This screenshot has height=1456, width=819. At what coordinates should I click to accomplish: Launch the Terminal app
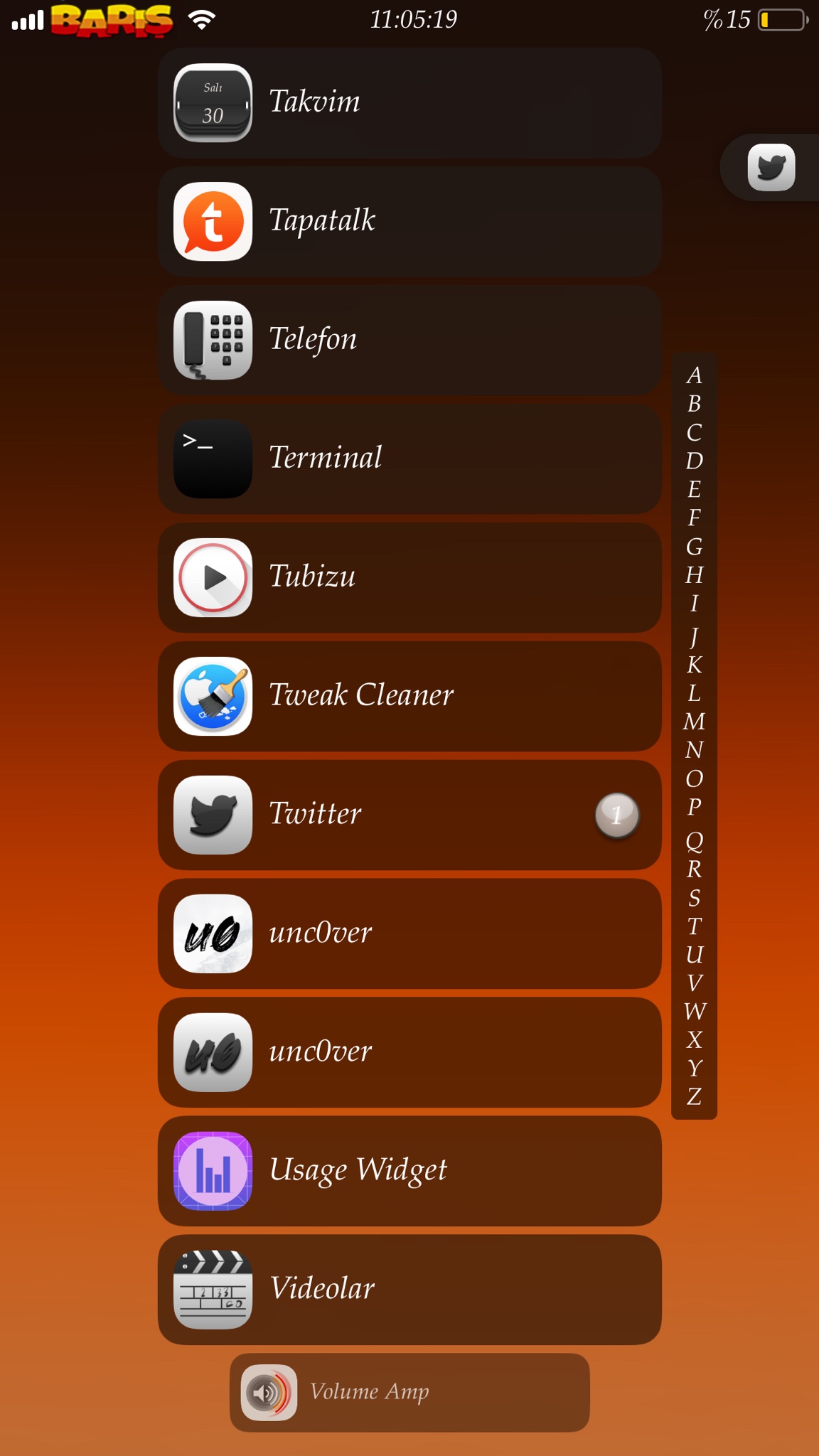(x=409, y=459)
